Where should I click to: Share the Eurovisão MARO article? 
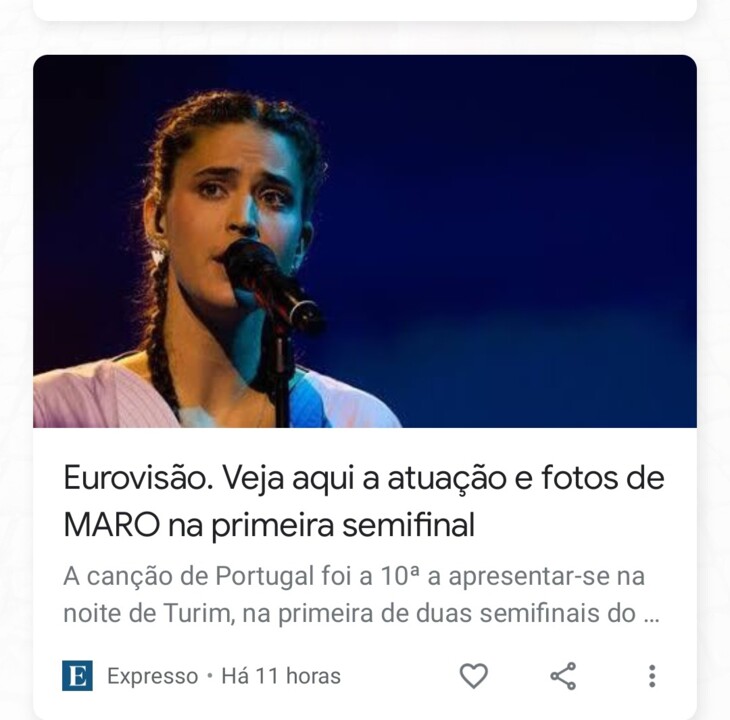coord(563,676)
